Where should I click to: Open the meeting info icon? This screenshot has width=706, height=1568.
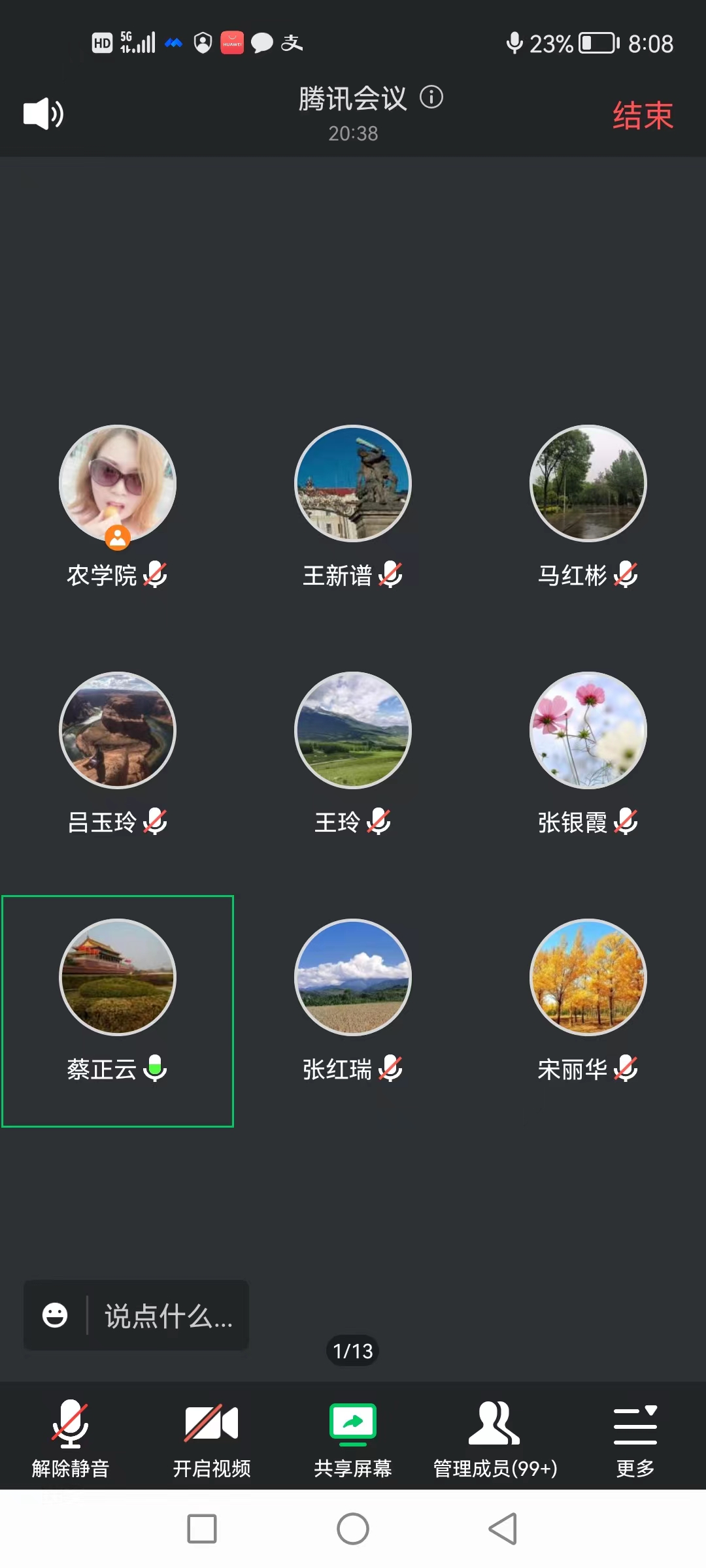(431, 98)
